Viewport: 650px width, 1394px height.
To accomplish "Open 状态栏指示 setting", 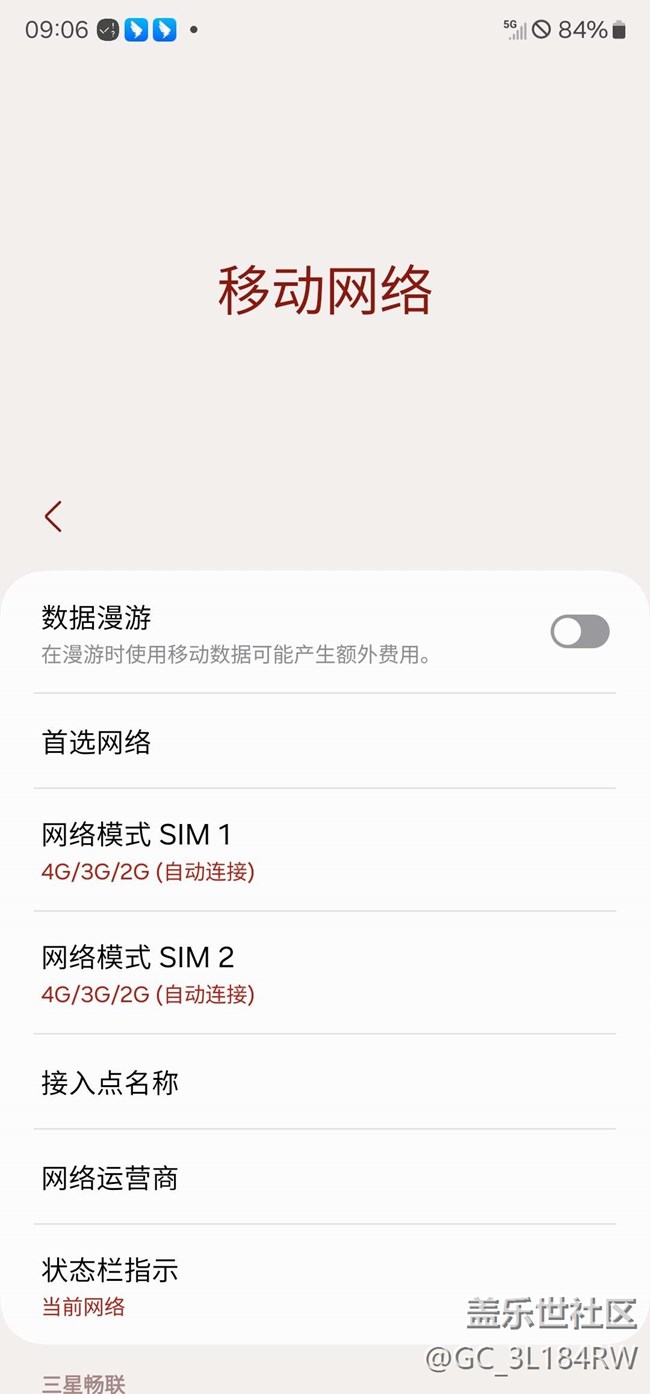I will (324, 1286).
